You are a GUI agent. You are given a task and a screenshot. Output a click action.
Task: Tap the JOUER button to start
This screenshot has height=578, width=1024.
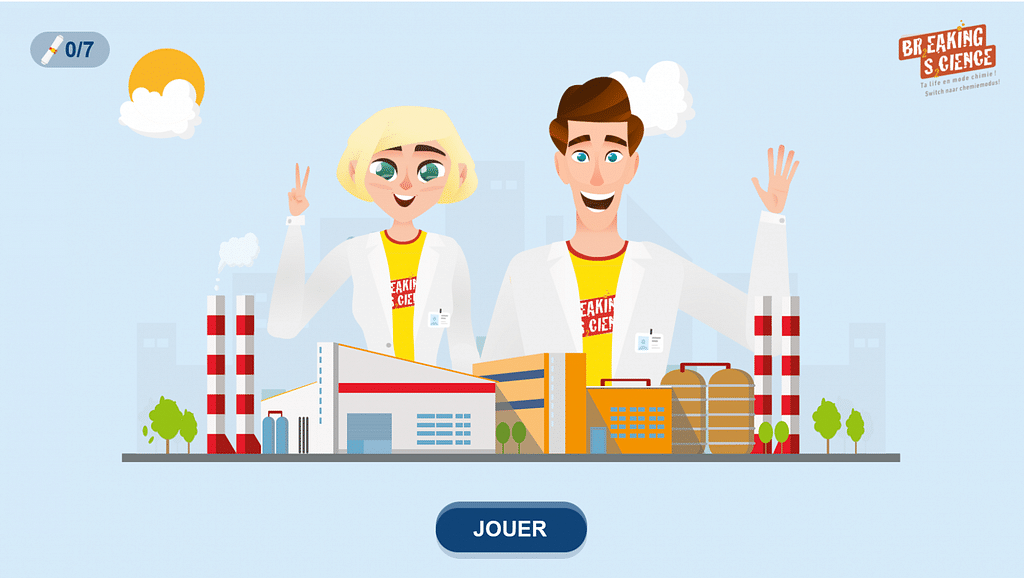point(510,528)
